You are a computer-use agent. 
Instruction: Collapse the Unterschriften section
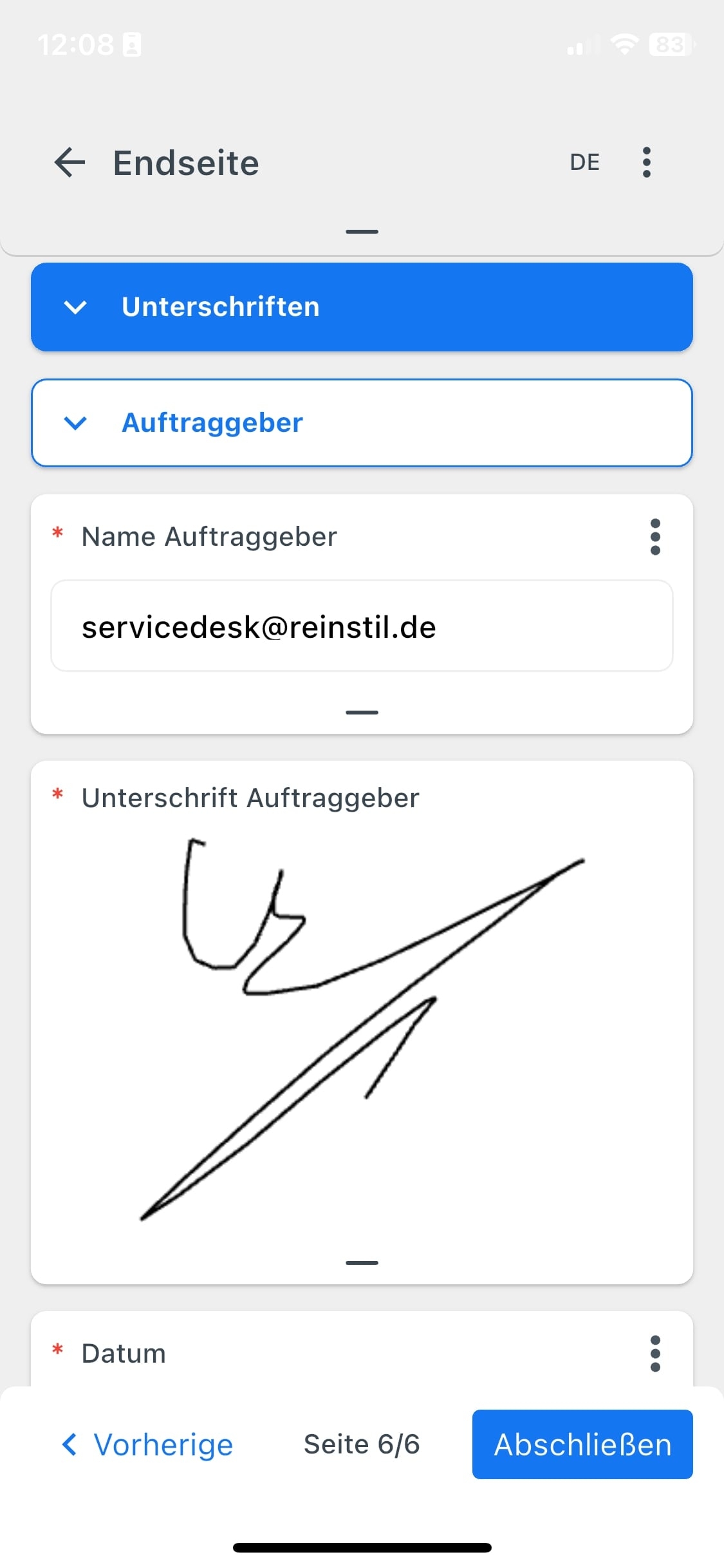pos(362,307)
